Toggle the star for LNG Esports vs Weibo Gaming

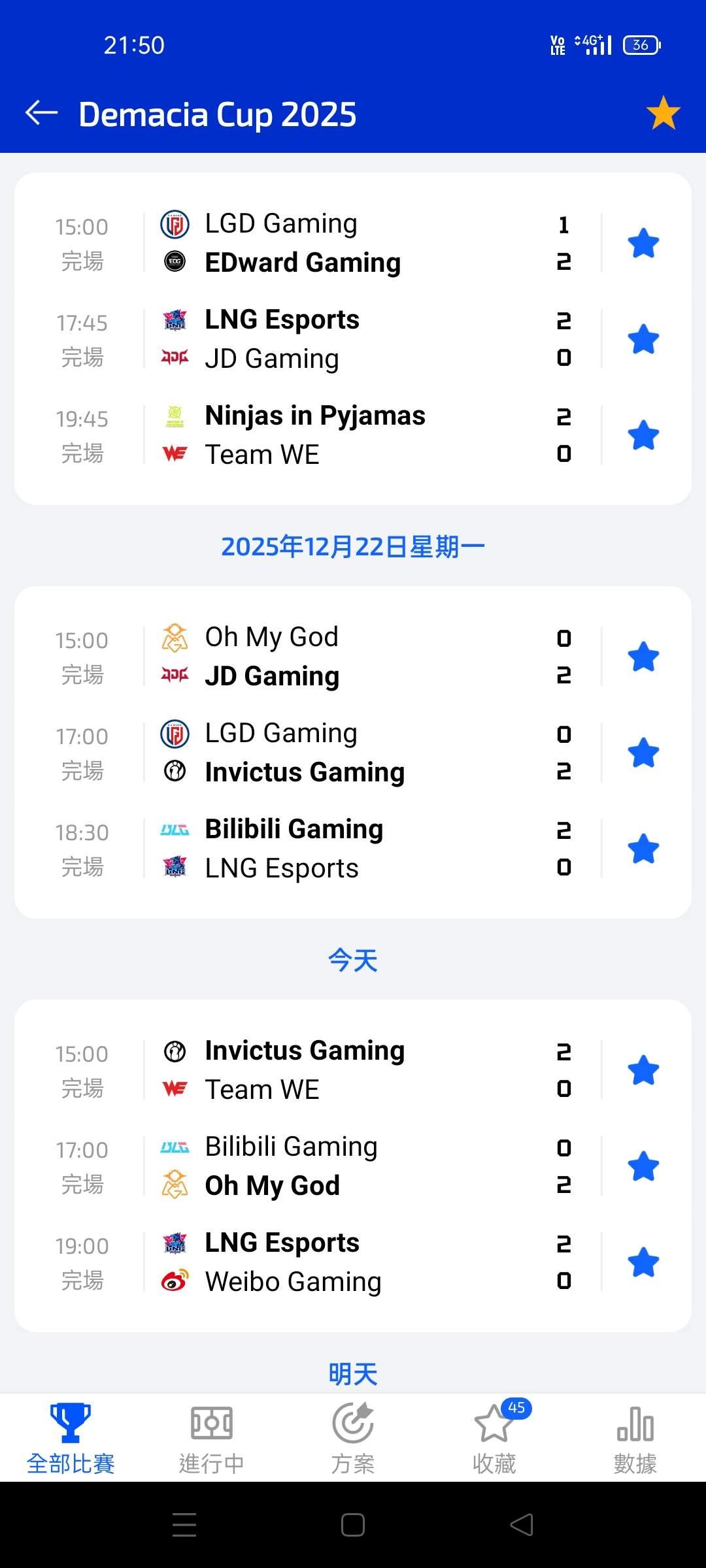point(643,1262)
